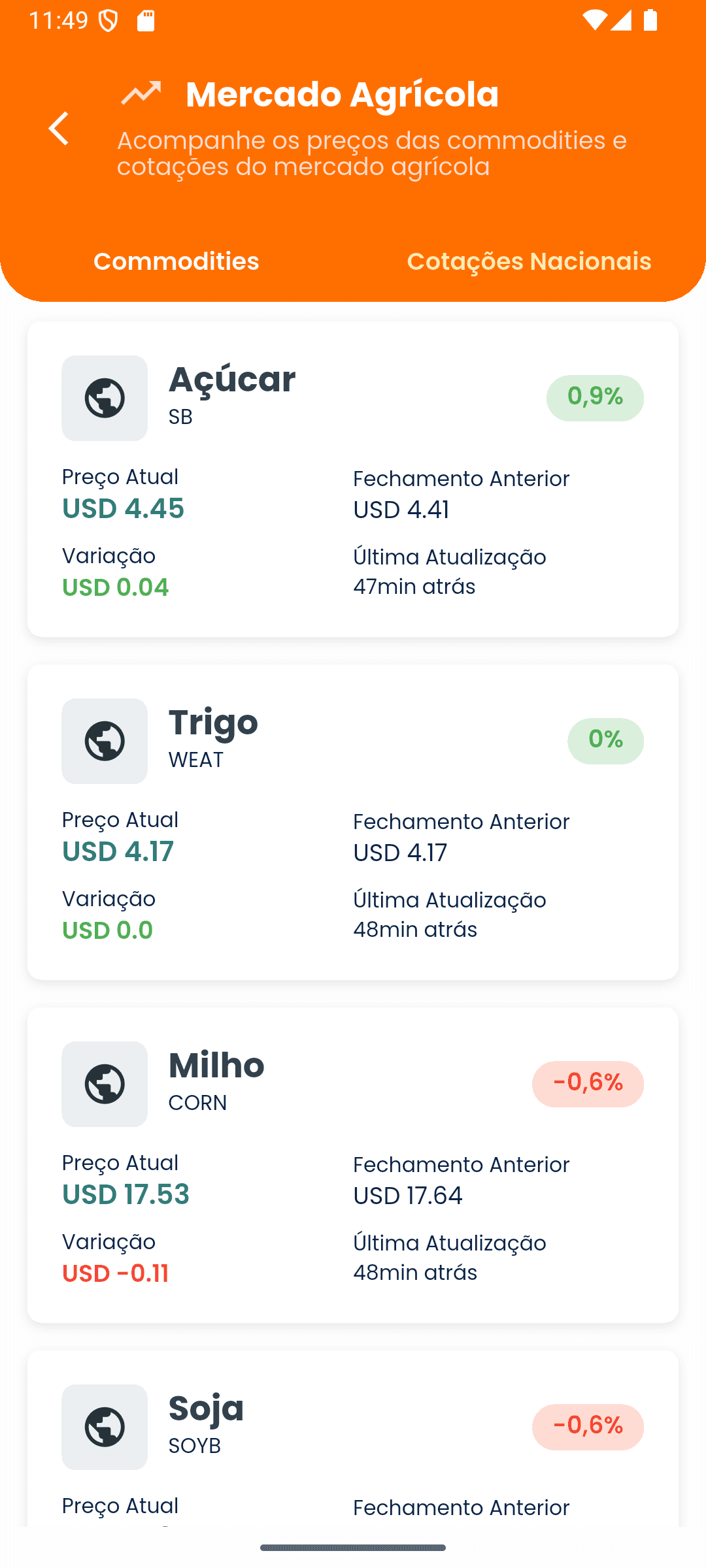Viewport: 706px width, 1568px height.
Task: Toggle the 0,9% variation badge on Açúcar
Action: [x=594, y=398]
